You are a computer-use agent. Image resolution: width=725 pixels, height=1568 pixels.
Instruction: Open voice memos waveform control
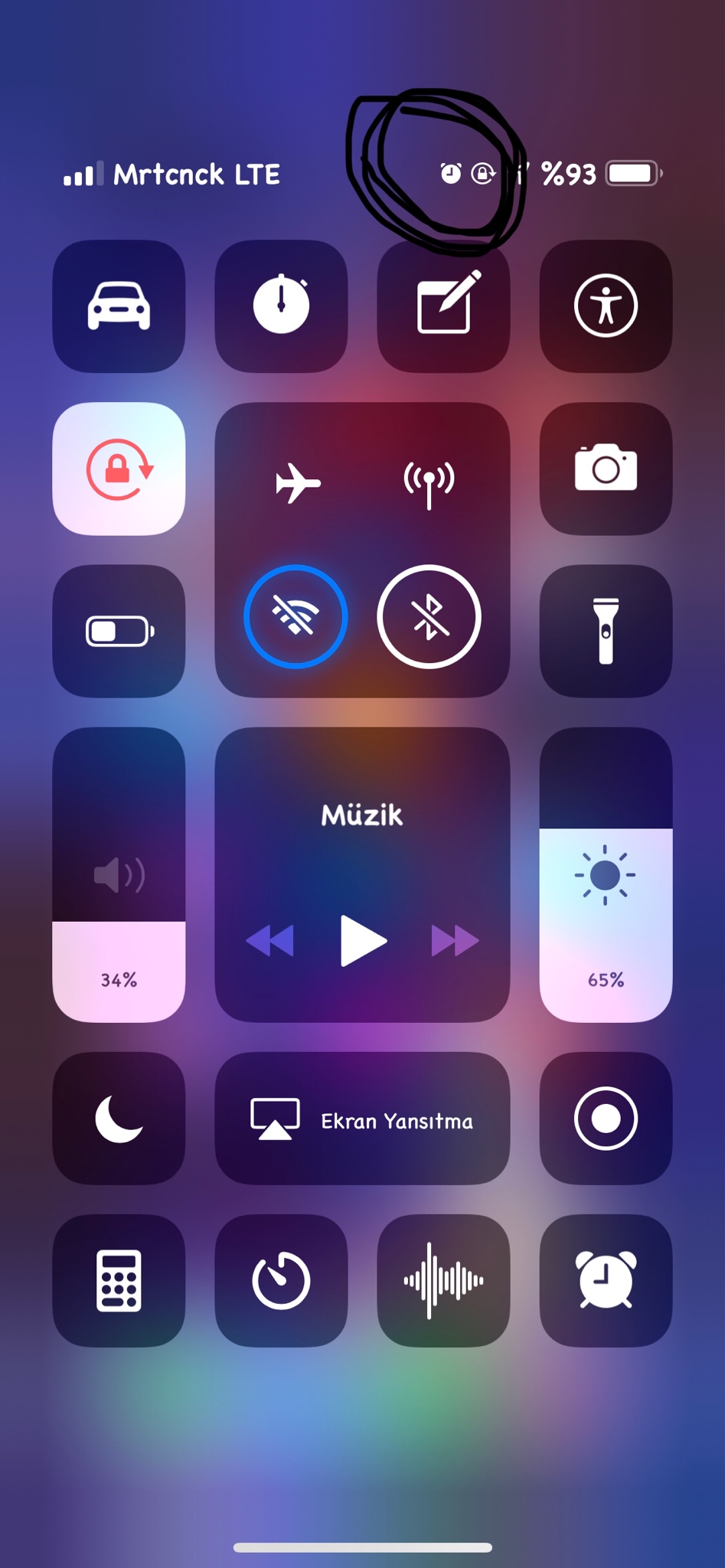(x=443, y=1280)
